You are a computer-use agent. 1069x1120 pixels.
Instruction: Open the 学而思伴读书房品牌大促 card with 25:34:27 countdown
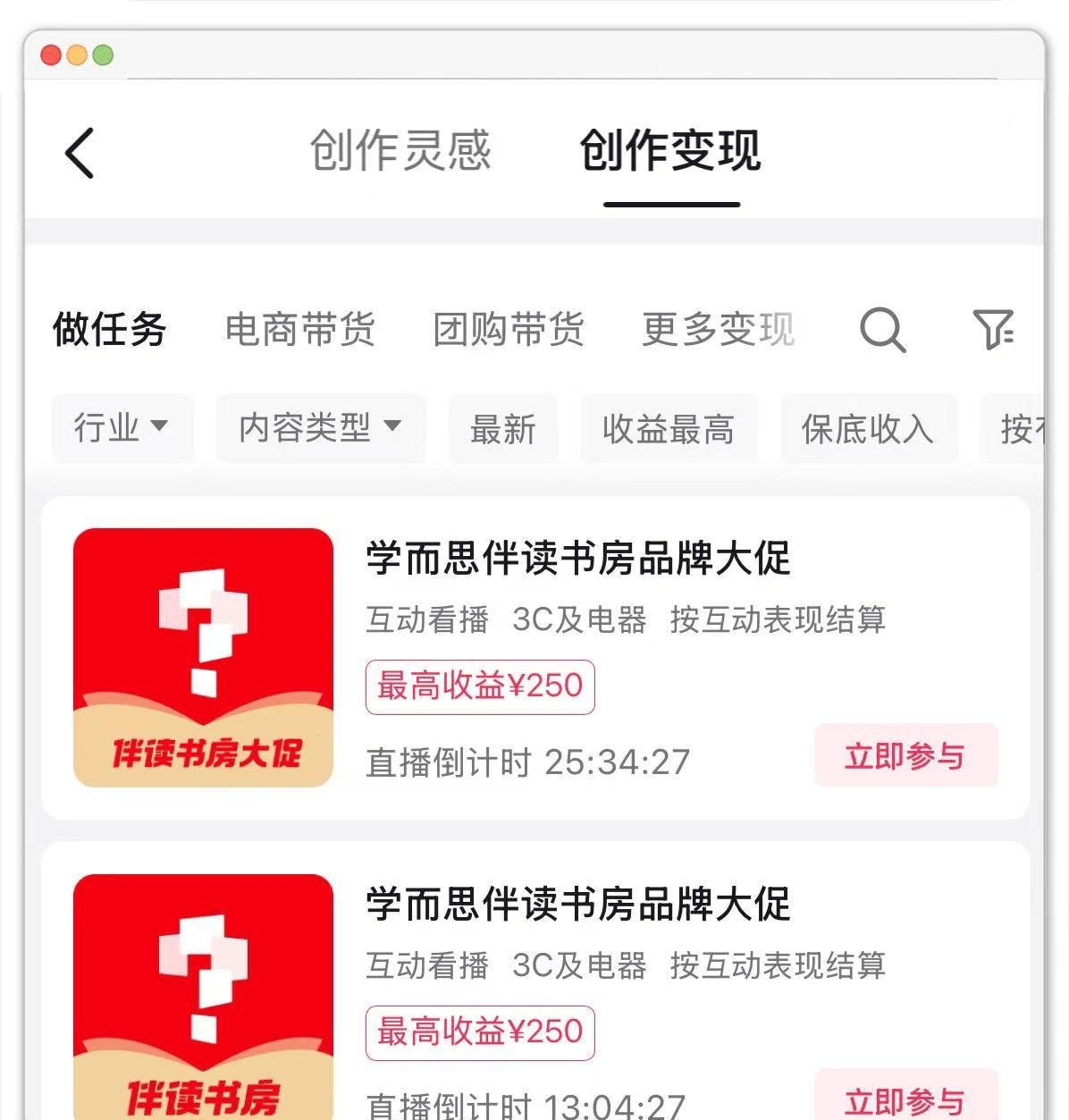point(578,559)
